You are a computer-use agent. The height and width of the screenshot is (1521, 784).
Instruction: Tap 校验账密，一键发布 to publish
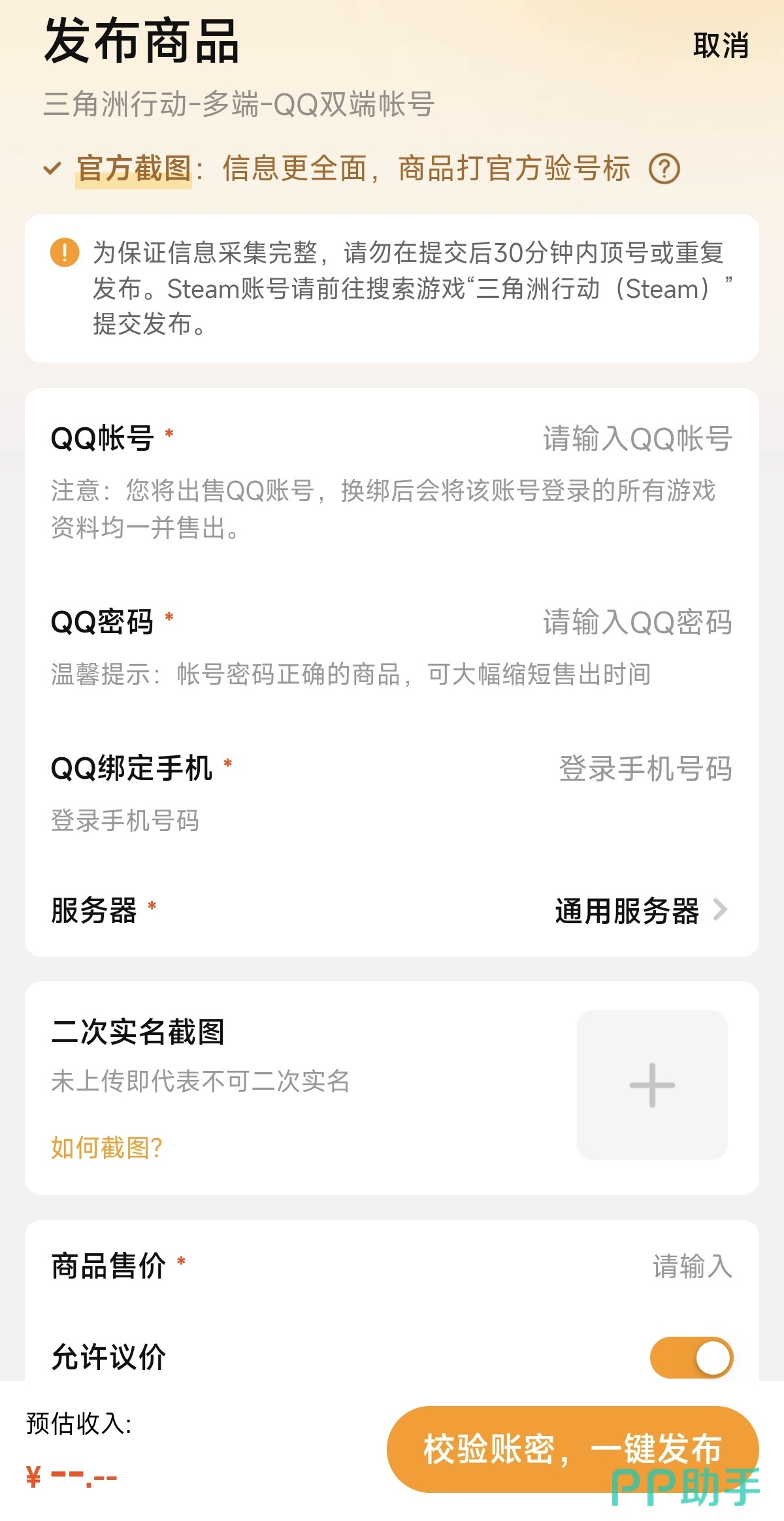[572, 1448]
